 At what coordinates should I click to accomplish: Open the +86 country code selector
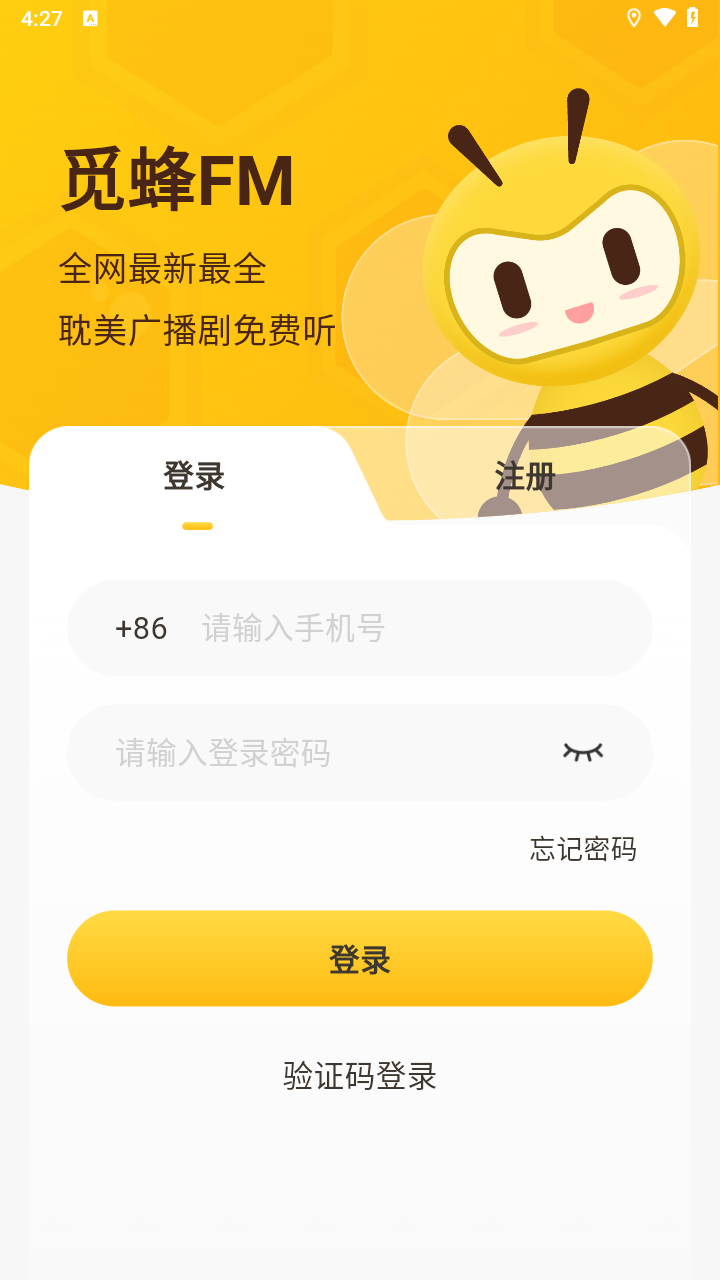142,628
